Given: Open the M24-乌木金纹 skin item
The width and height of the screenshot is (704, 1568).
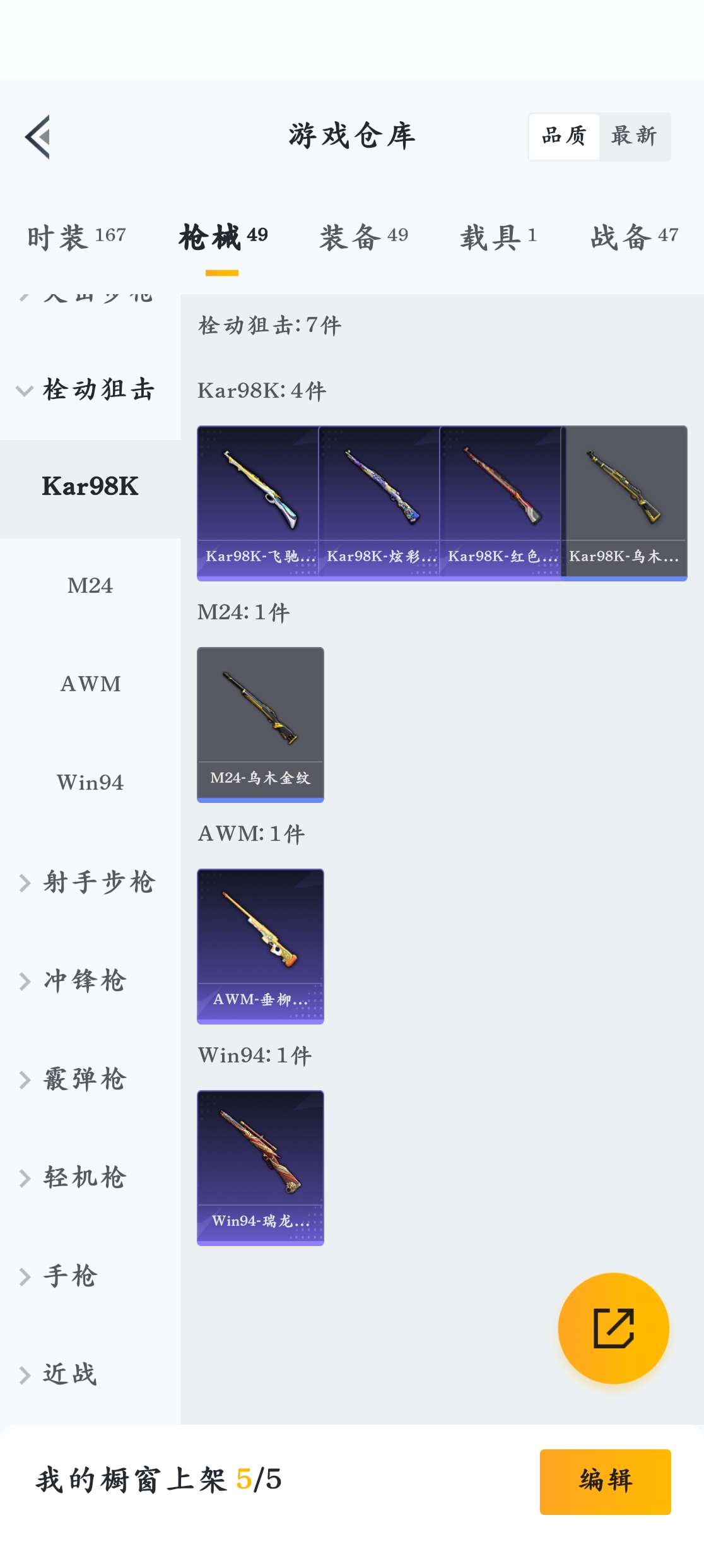Looking at the screenshot, I should 261,724.
